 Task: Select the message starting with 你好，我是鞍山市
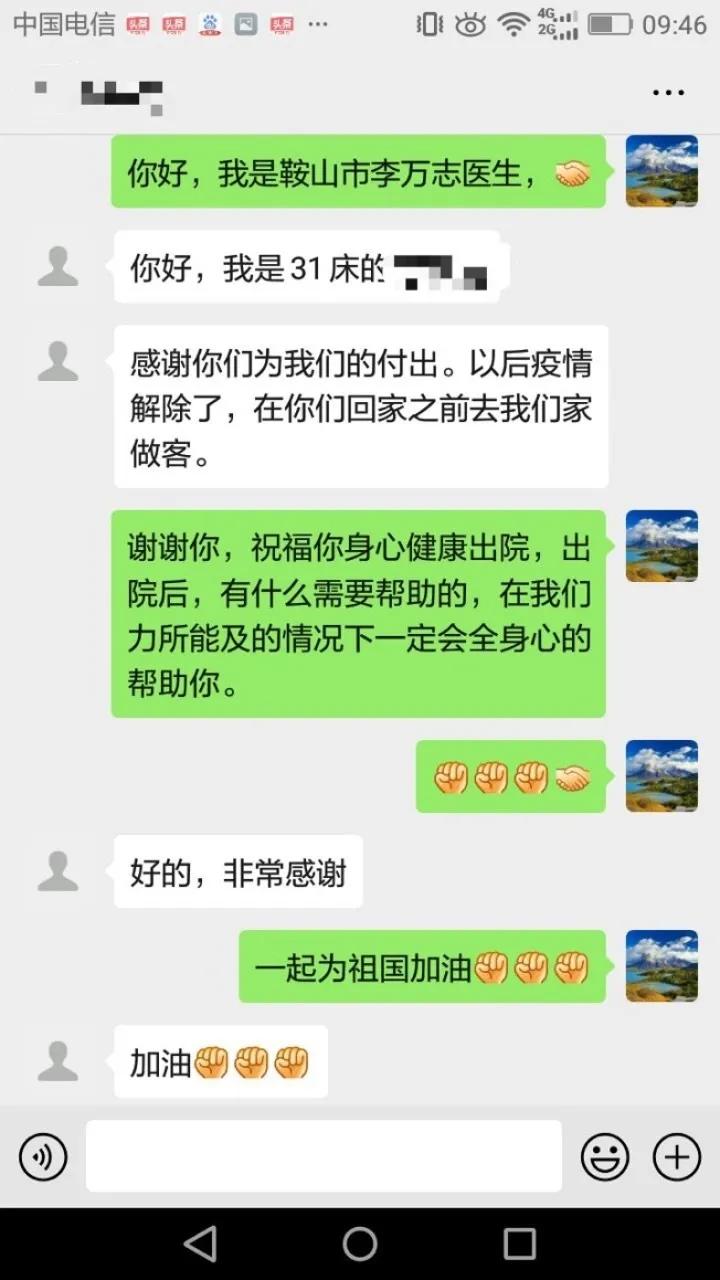(x=360, y=171)
